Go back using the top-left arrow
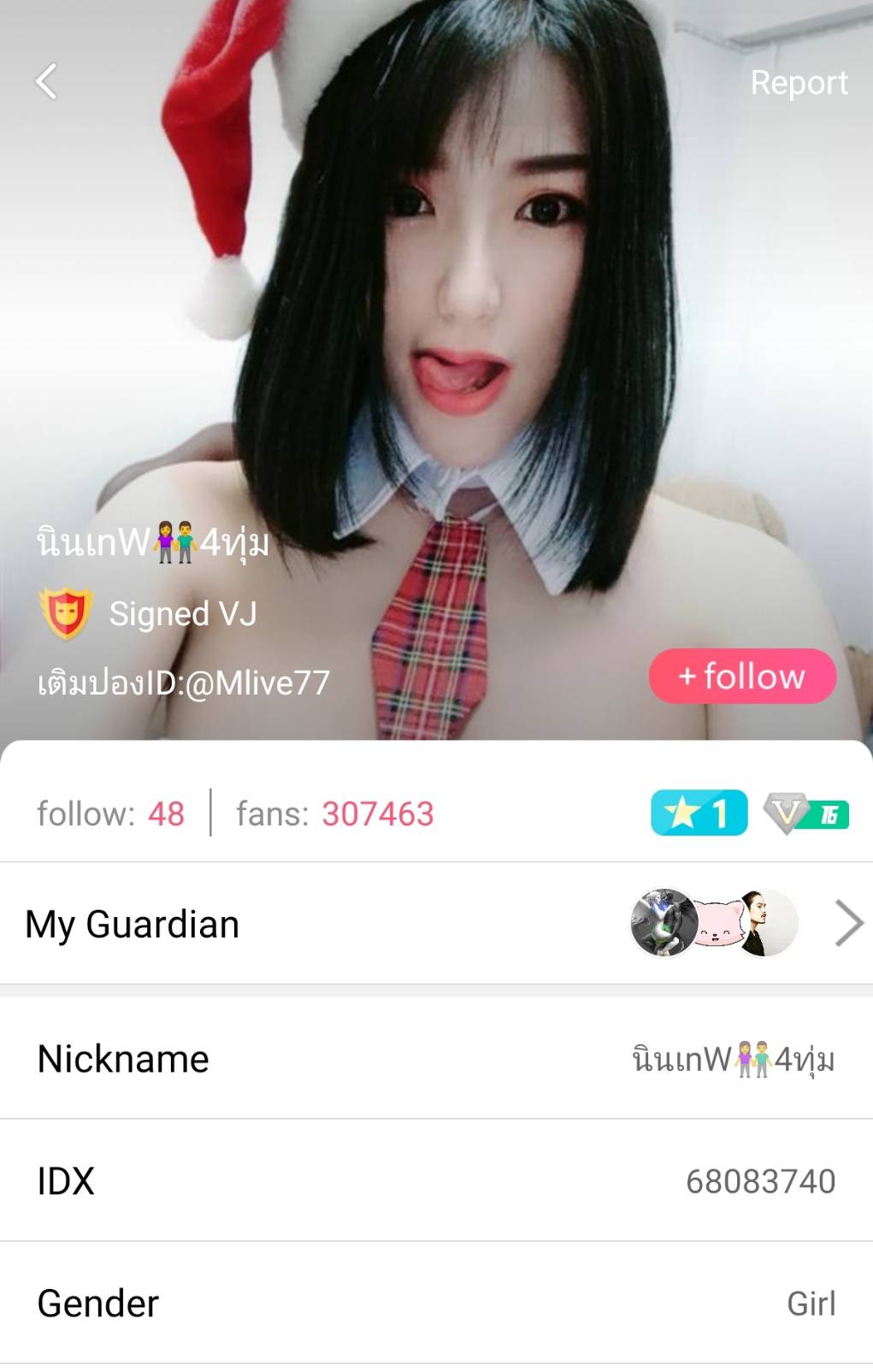Screen dimensions: 873x1372 (x=47, y=82)
